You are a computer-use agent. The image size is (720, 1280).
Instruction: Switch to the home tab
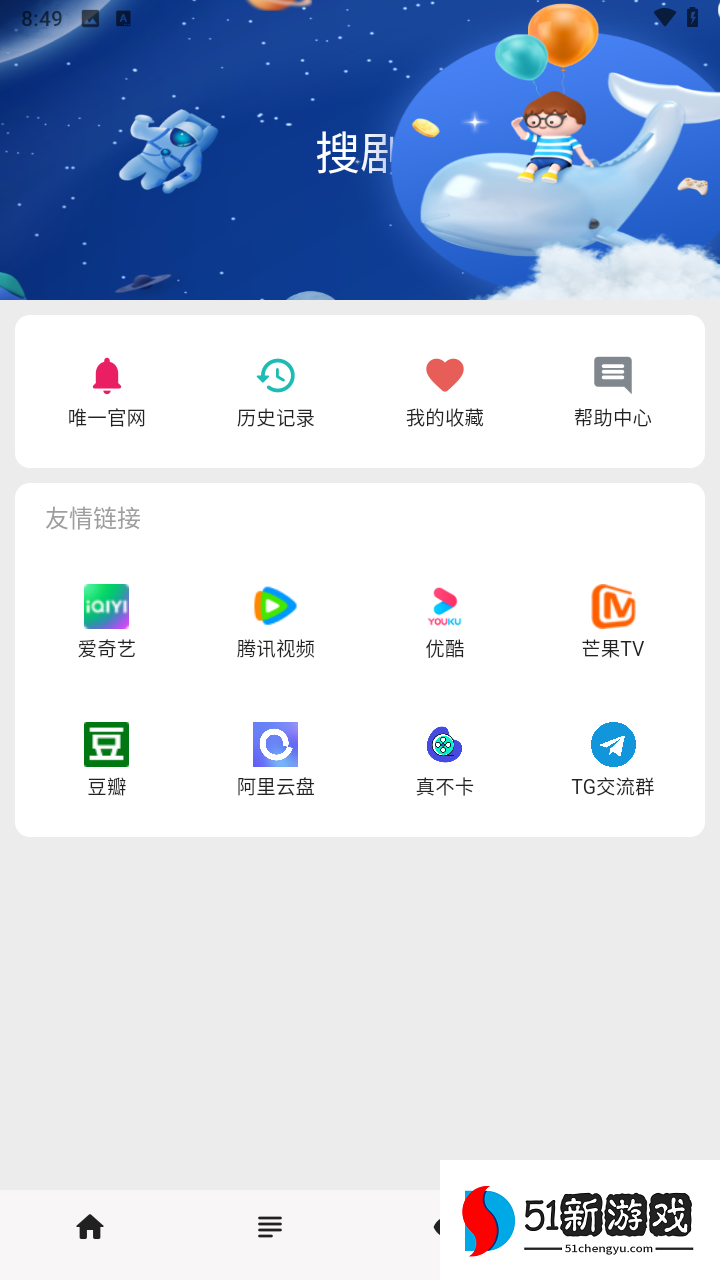coord(90,1227)
